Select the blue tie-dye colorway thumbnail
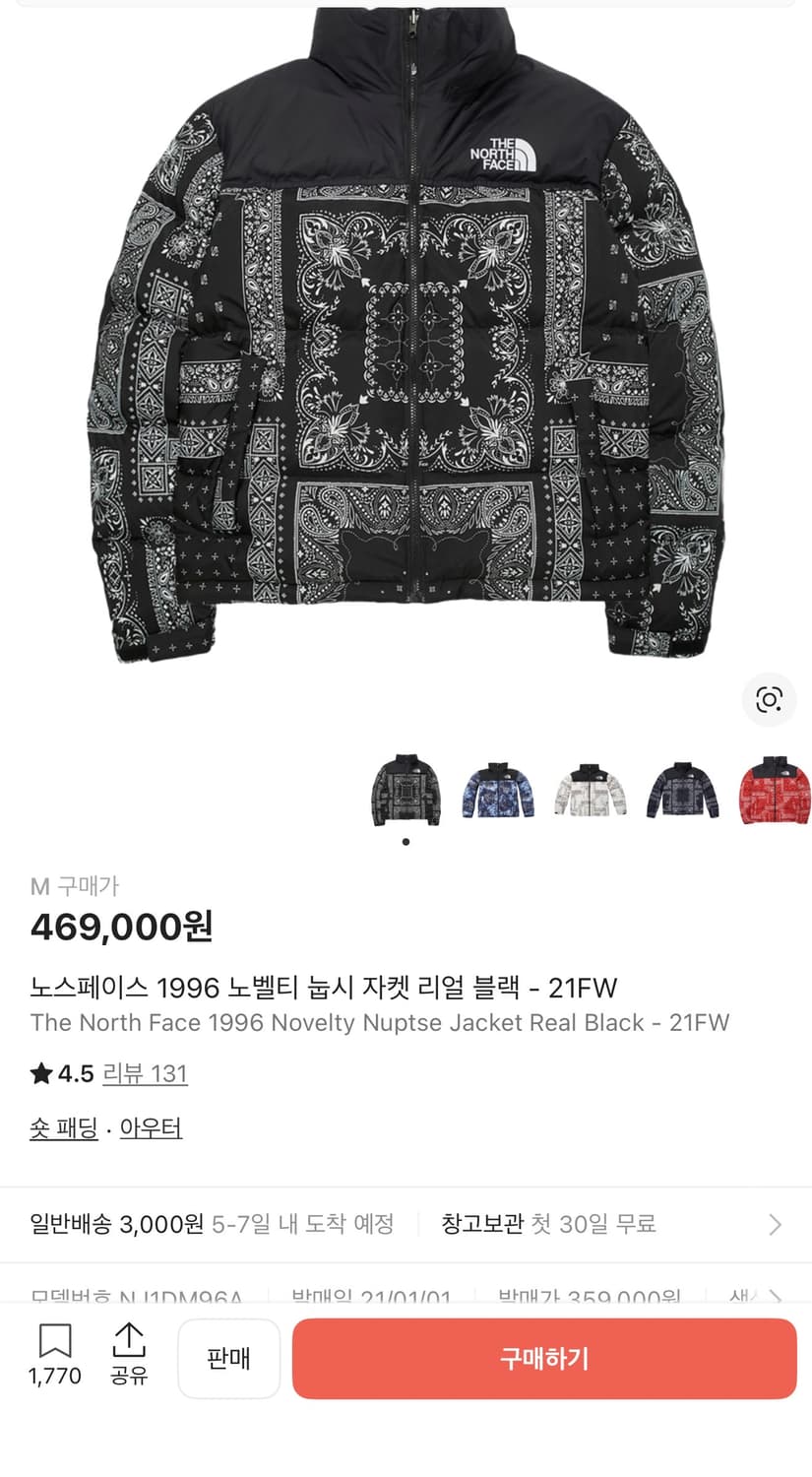Image resolution: width=812 pixels, height=1477 pixels. pyautogui.click(x=498, y=791)
